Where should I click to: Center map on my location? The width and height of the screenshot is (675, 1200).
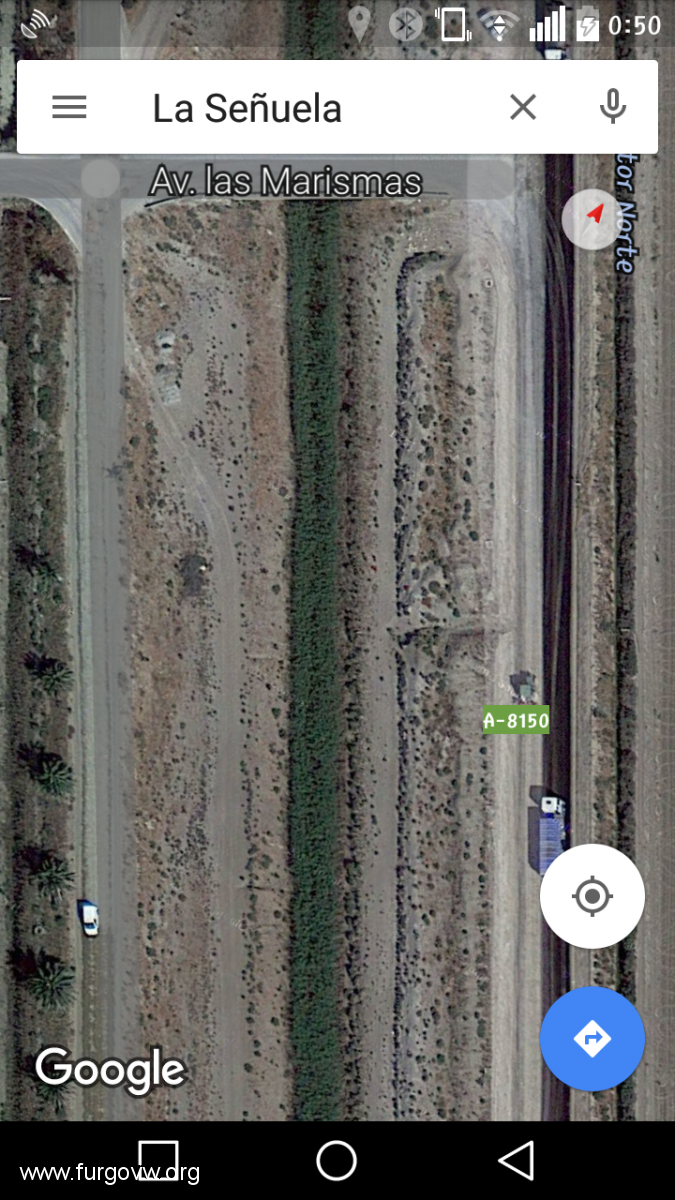(592, 896)
